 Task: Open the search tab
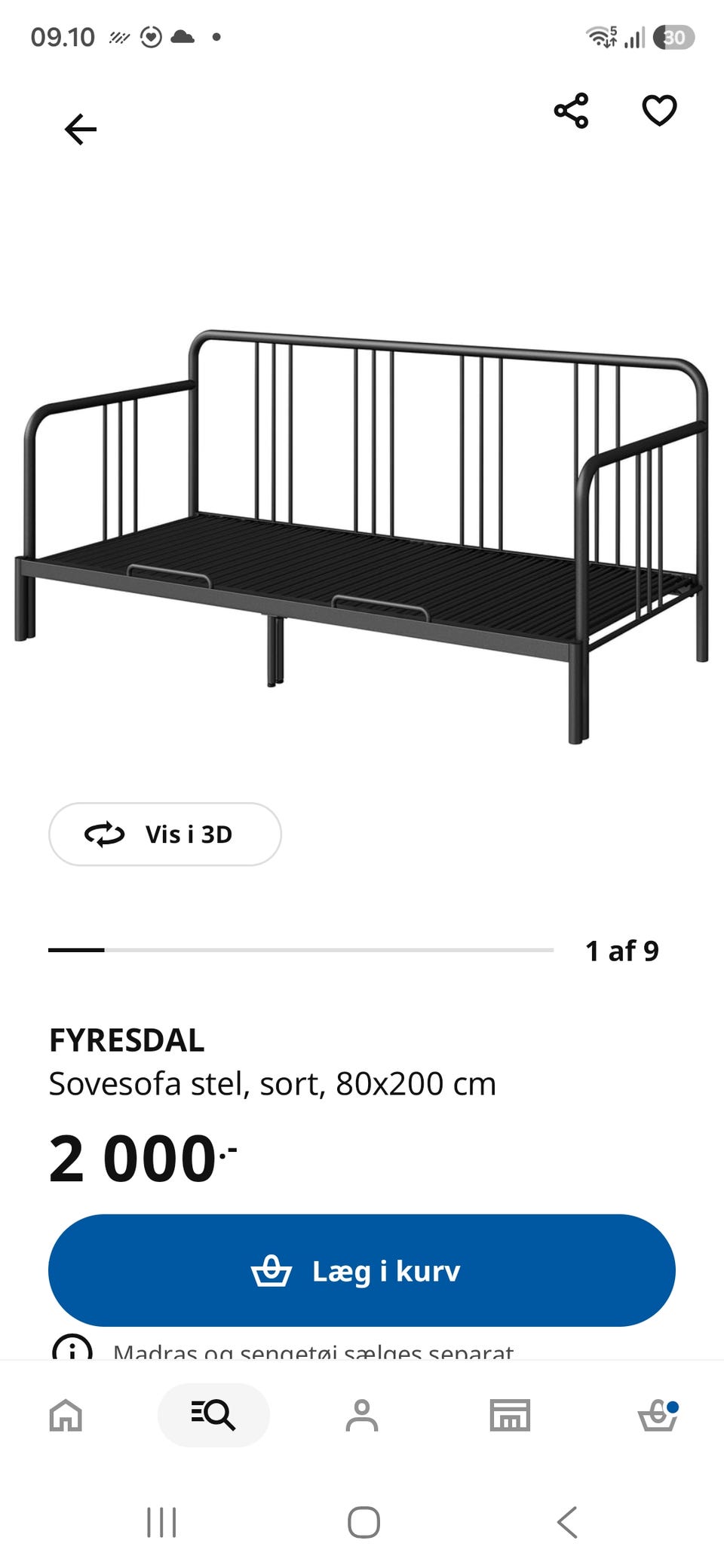[213, 1415]
